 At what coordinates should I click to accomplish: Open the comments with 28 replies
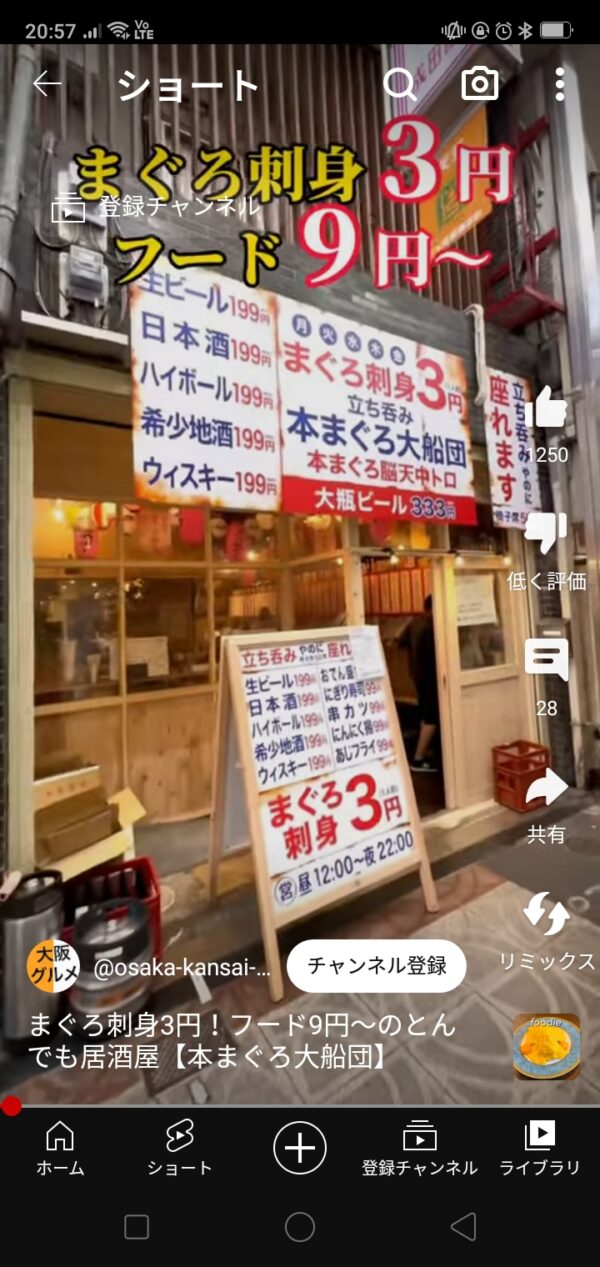tap(546, 661)
